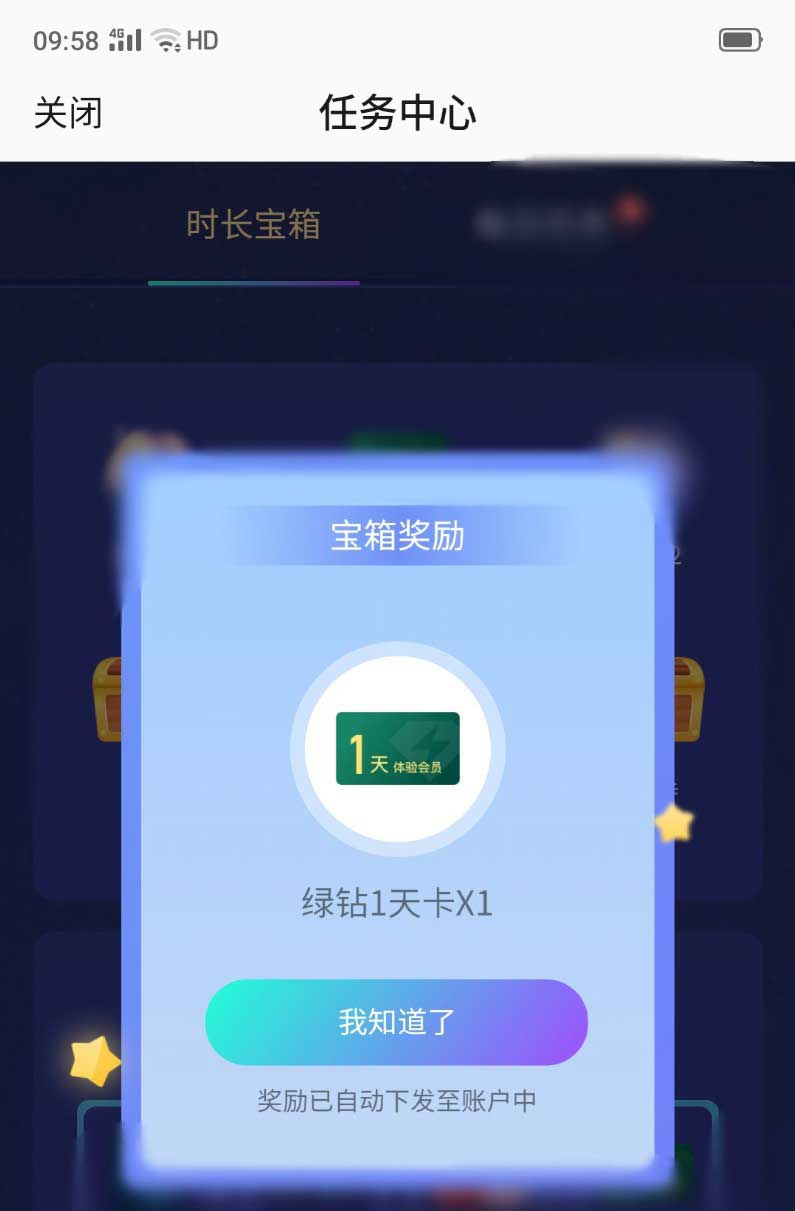Select the 时长宝箱 tab
The height and width of the screenshot is (1211, 795).
coord(253,225)
